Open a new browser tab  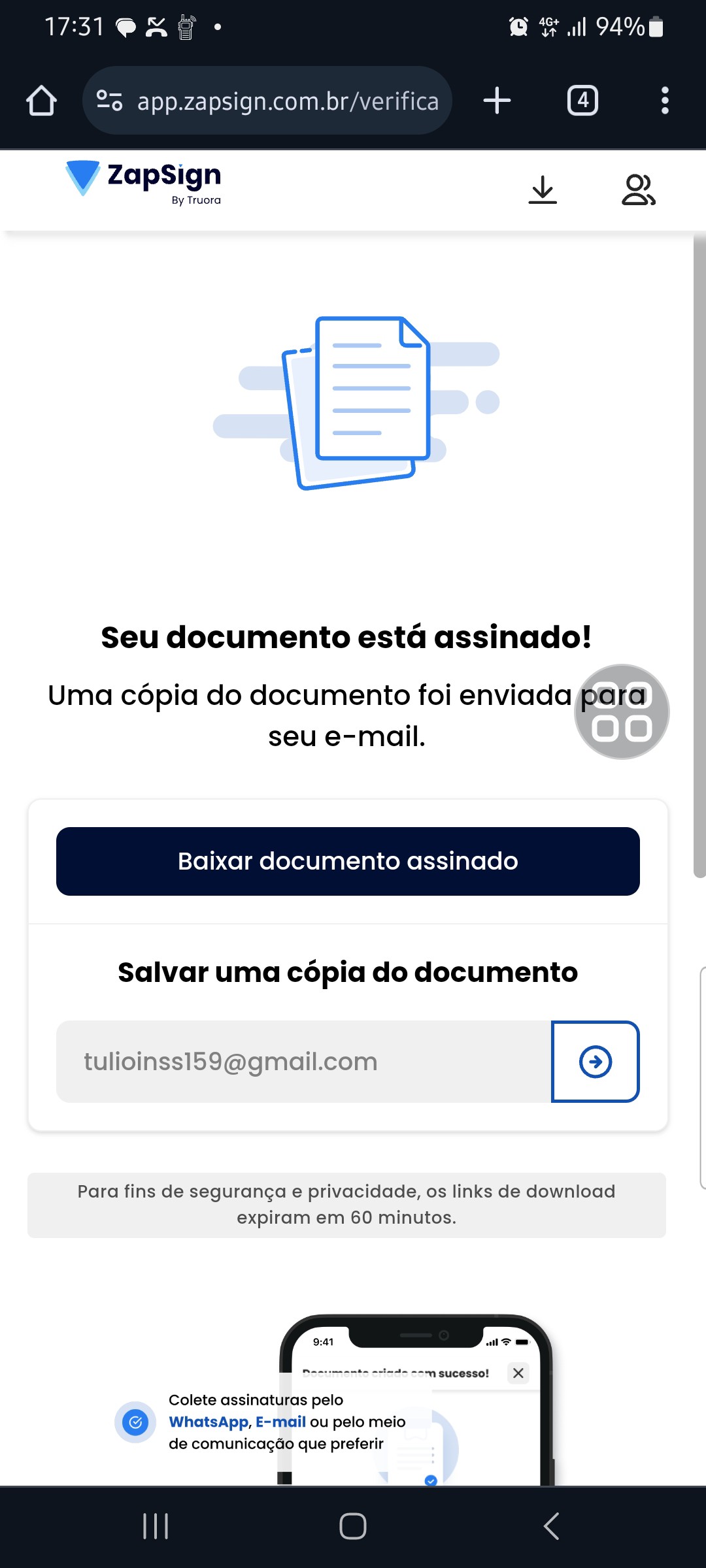click(x=497, y=101)
